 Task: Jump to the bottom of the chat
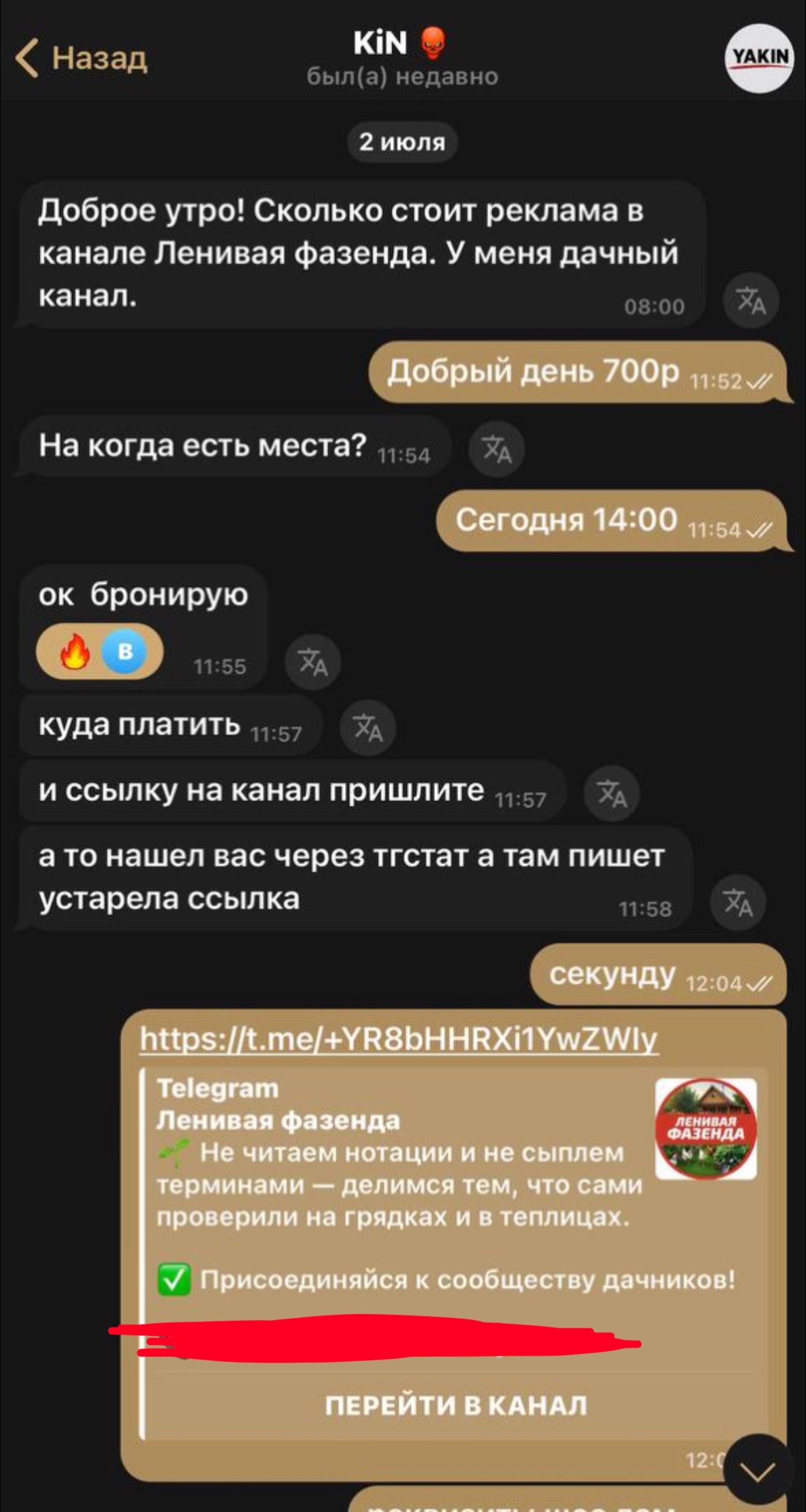pyautogui.click(x=758, y=1470)
